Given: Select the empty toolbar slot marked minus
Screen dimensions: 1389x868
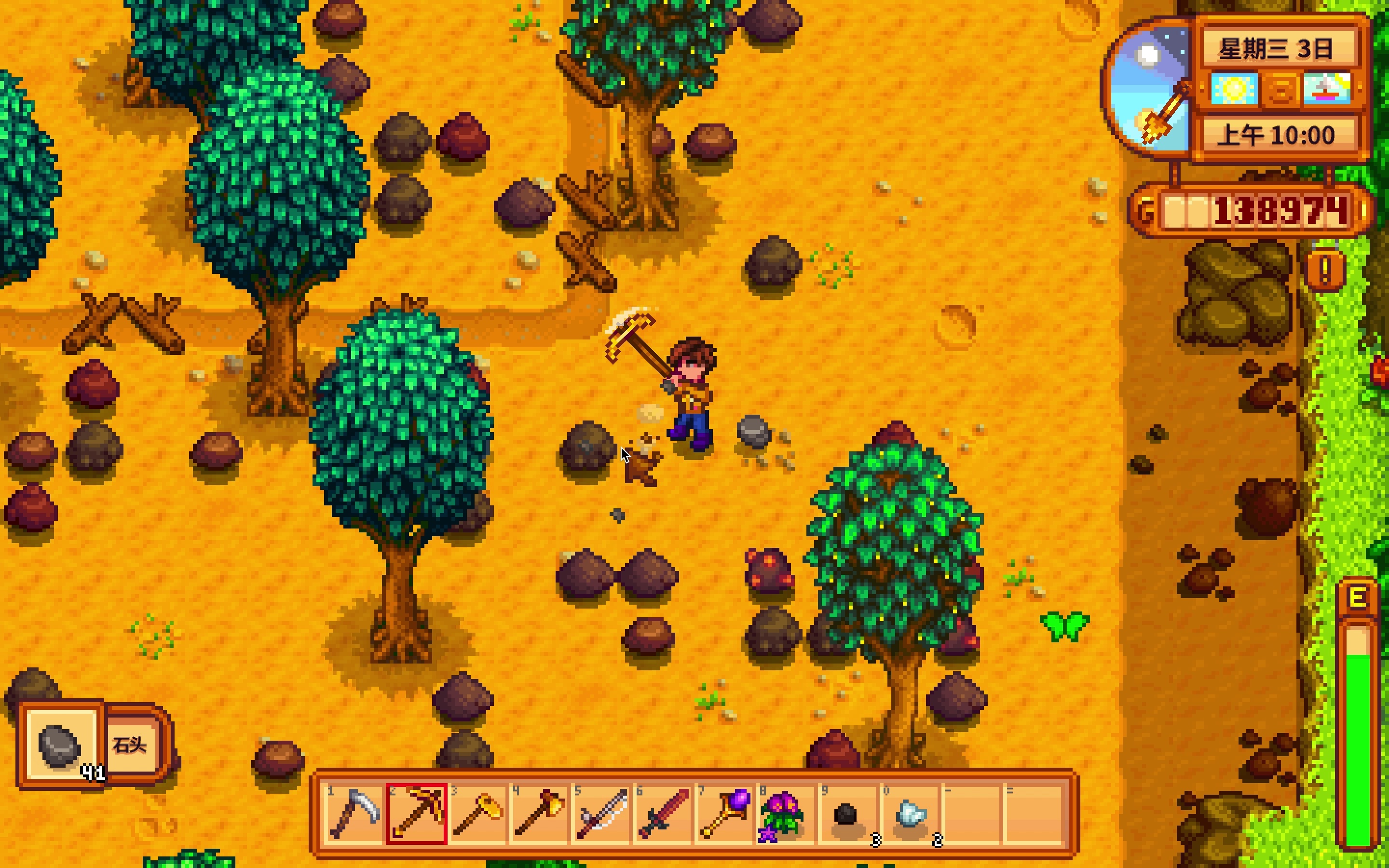Looking at the screenshot, I should tap(972, 814).
